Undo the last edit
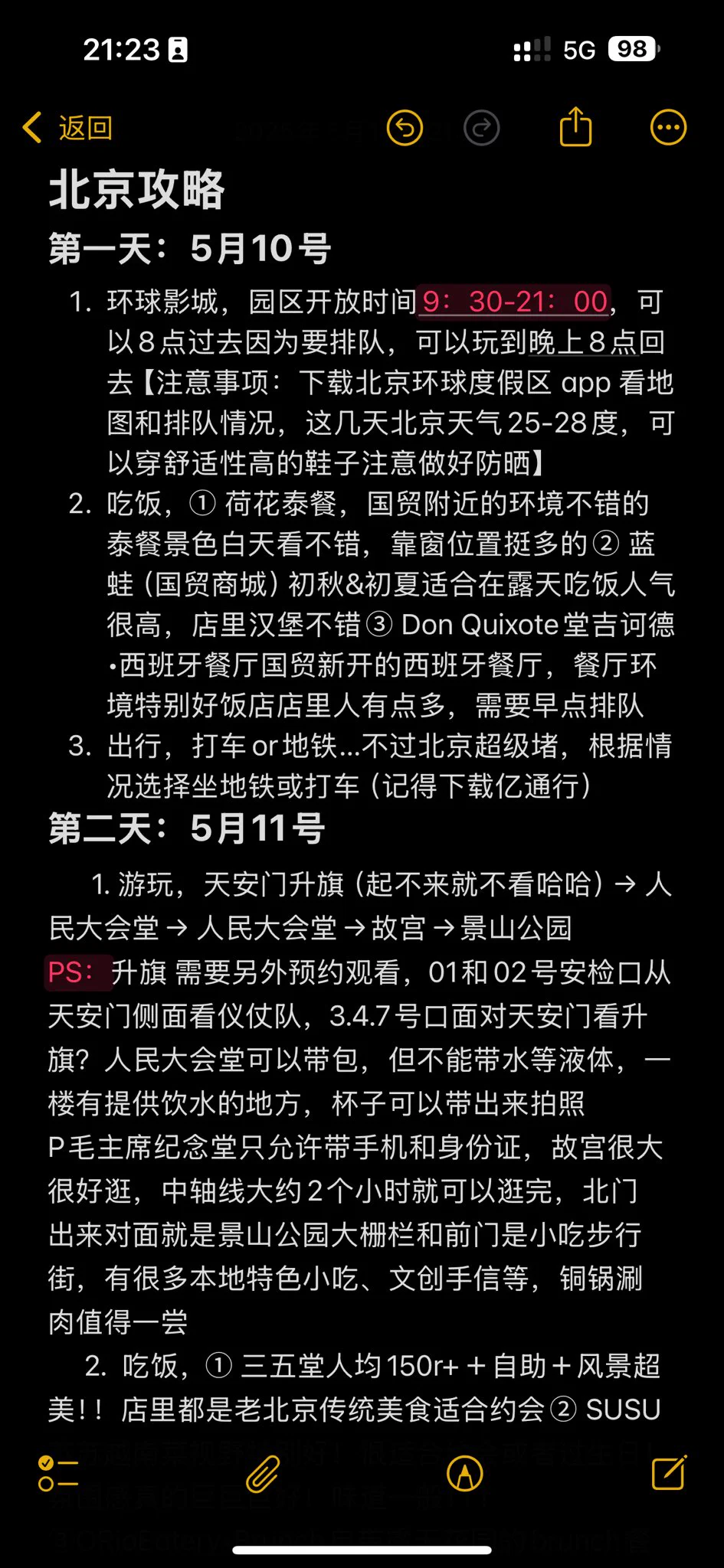This screenshot has width=724, height=1568. coord(405,128)
